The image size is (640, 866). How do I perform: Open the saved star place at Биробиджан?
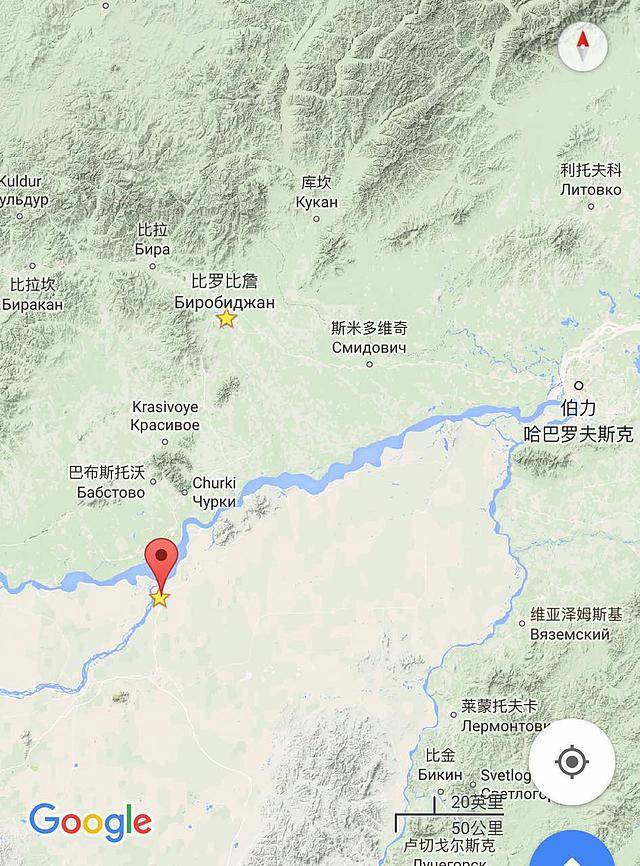tap(227, 319)
